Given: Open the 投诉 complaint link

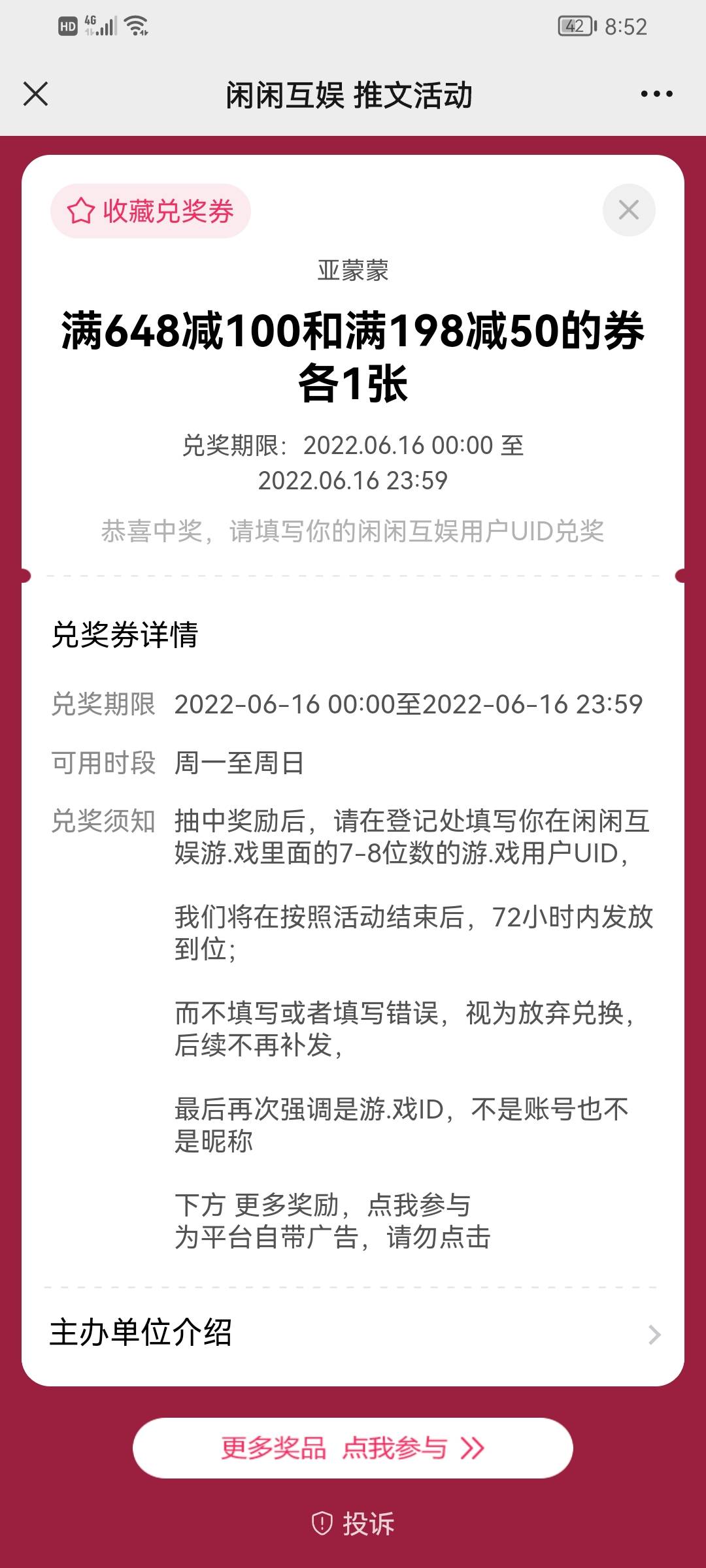Looking at the screenshot, I should click(x=354, y=1524).
